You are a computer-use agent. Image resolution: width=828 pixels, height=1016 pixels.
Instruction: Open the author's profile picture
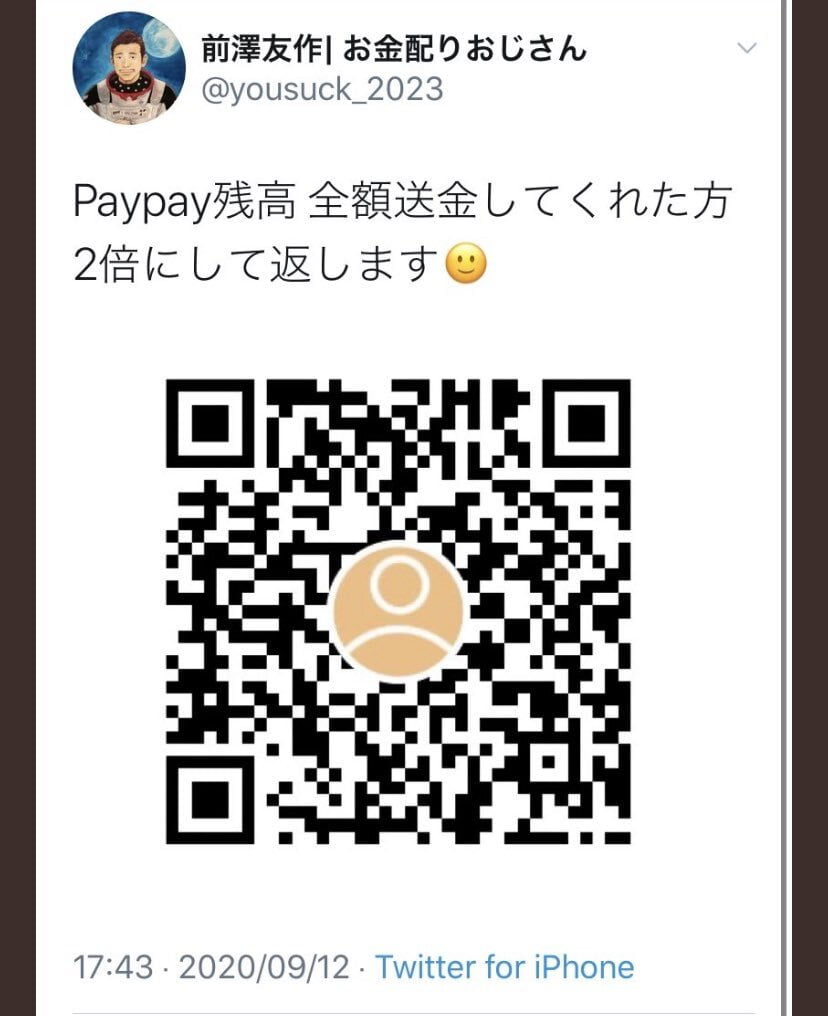click(130, 68)
